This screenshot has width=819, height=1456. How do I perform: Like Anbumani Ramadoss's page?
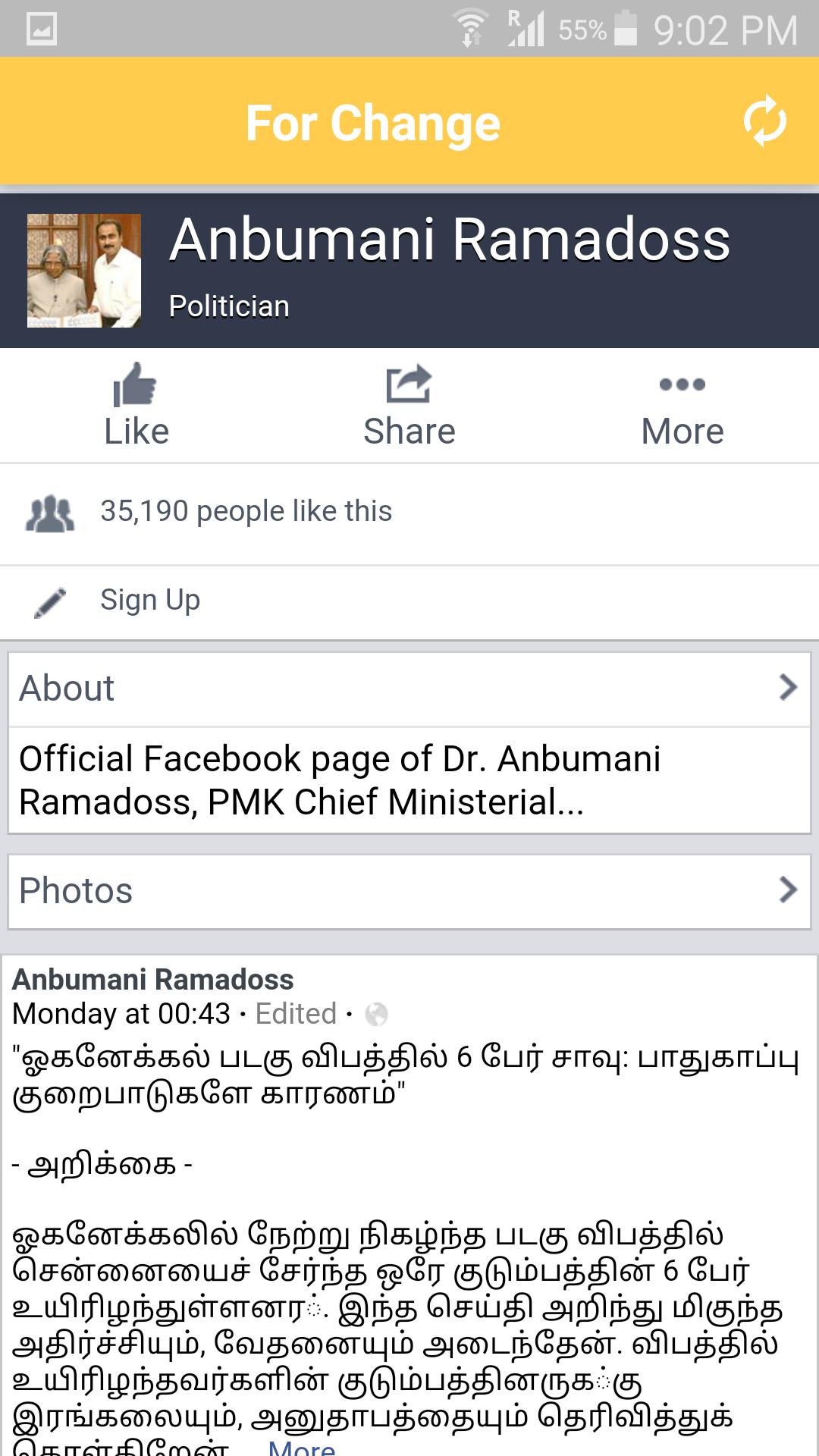pos(136,406)
